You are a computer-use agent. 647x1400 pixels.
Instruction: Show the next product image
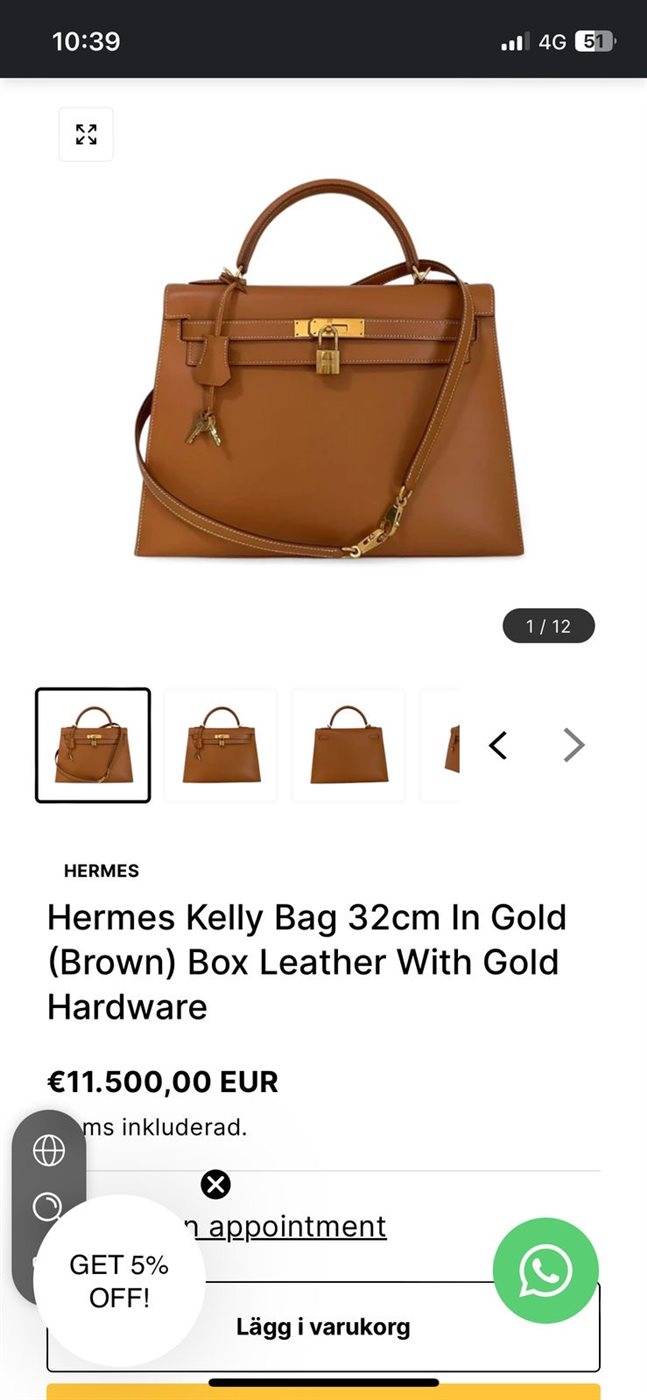(573, 745)
